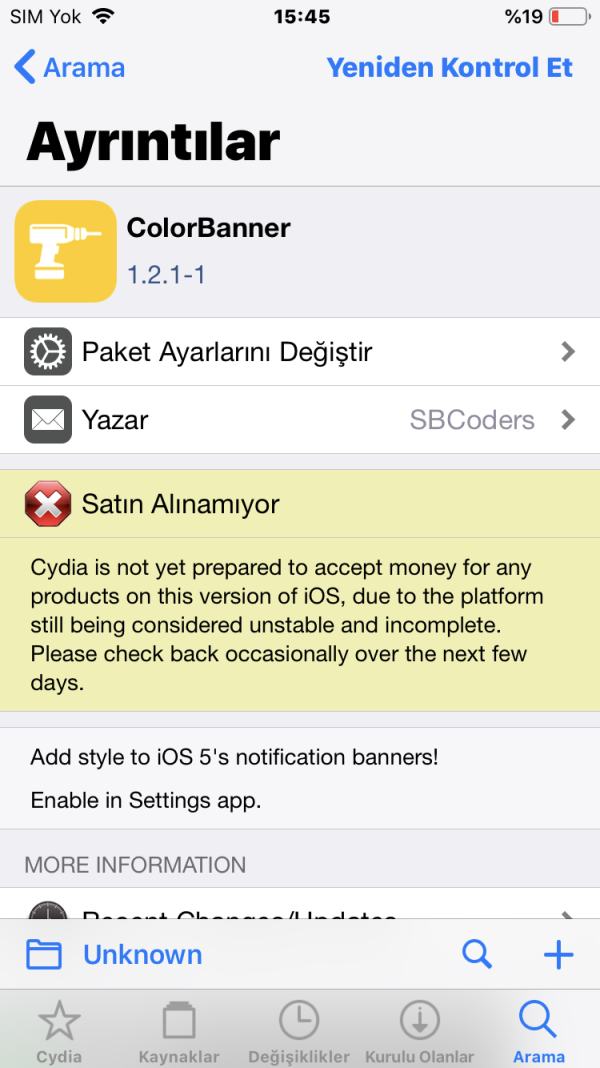The width and height of the screenshot is (600, 1068).
Task: Tap the magnifier icon in the toolbar
Action: 477,955
